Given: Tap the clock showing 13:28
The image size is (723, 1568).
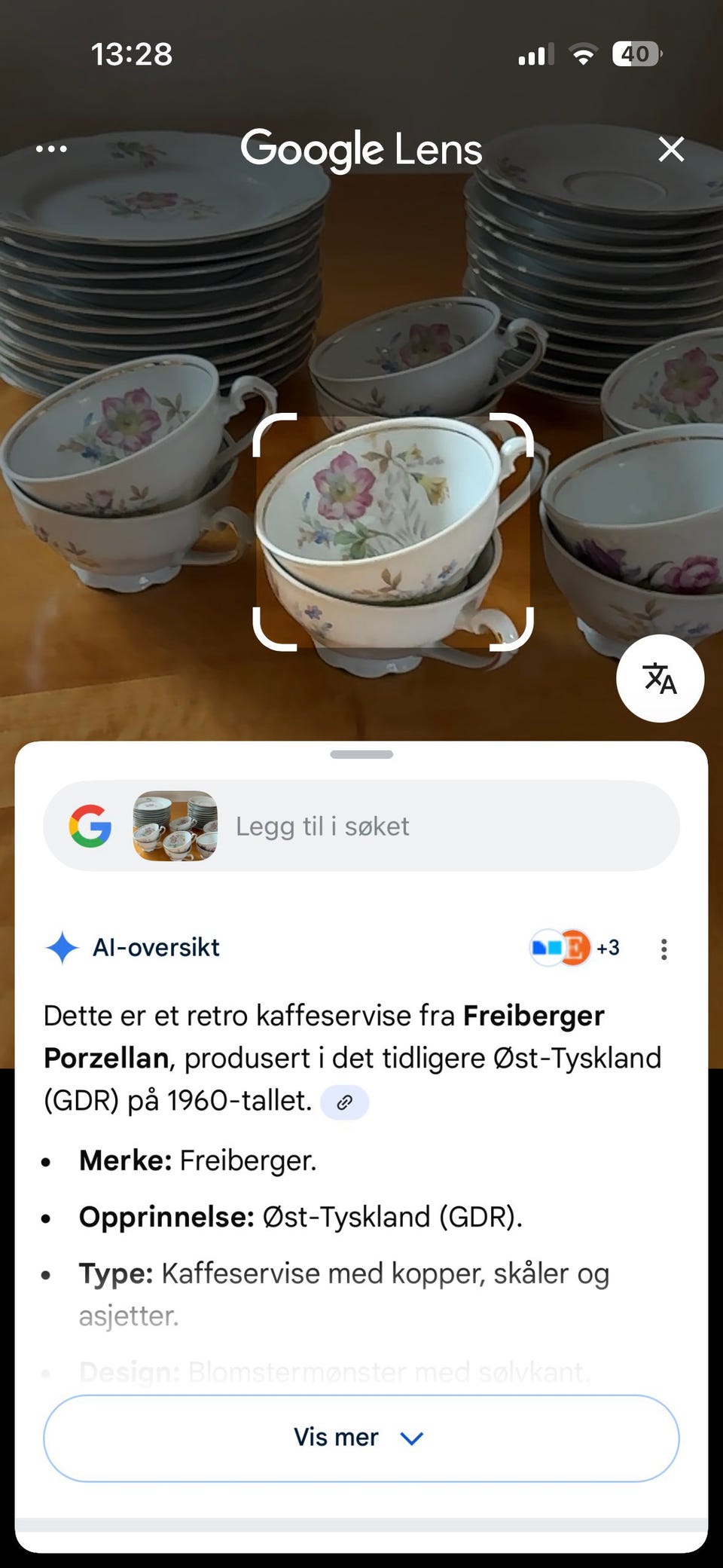Looking at the screenshot, I should click(x=133, y=53).
